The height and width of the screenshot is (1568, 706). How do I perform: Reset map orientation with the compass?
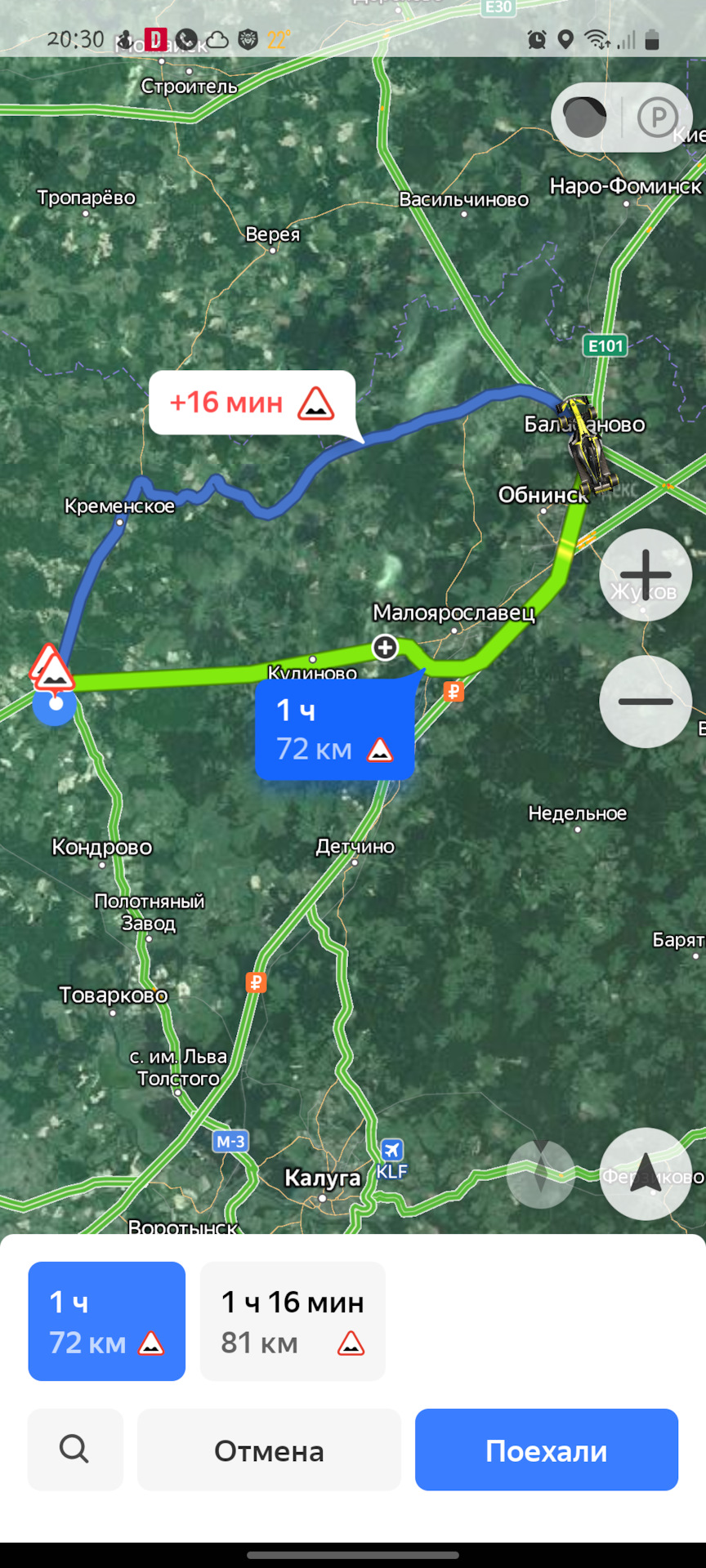tap(540, 1174)
